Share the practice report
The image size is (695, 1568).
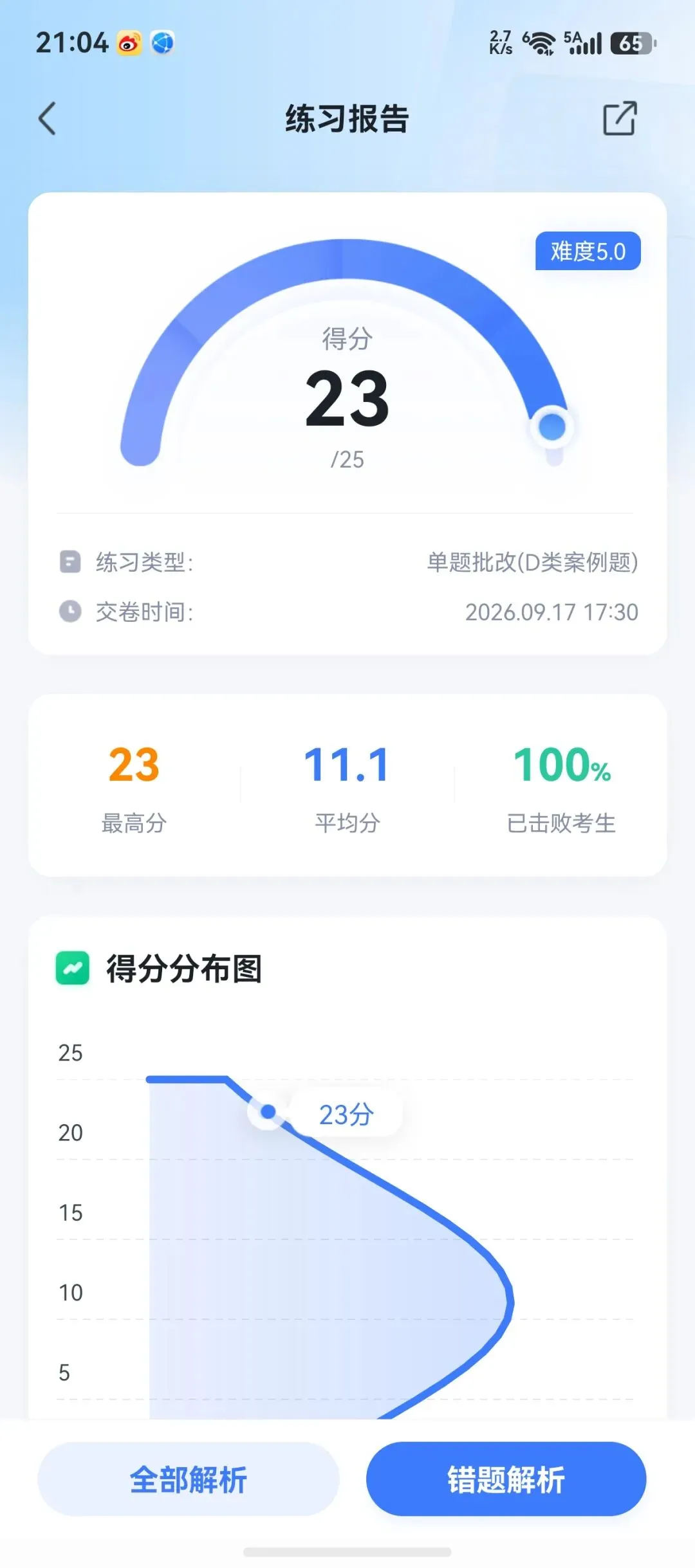click(x=620, y=118)
